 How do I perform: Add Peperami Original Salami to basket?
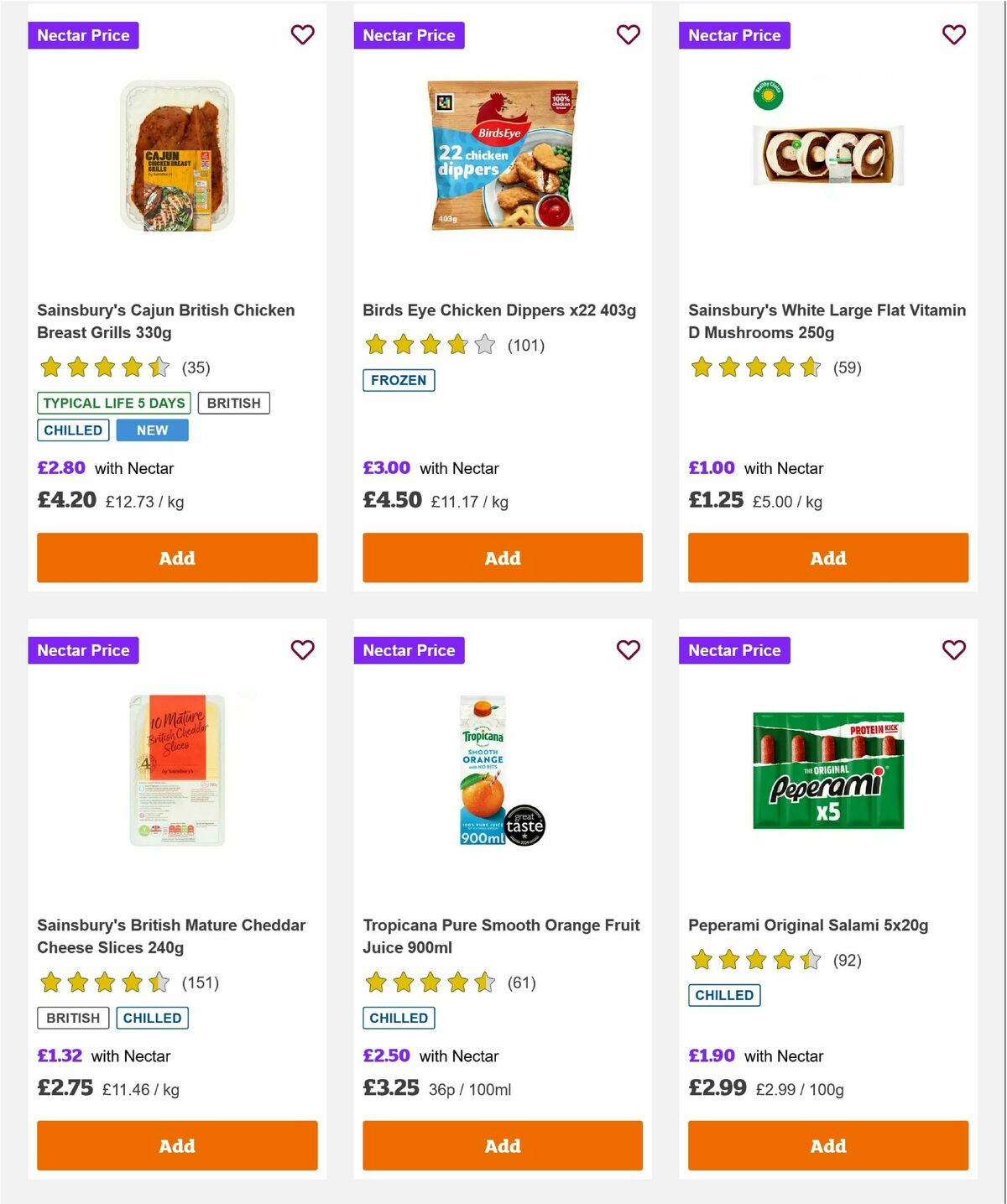coord(827,1145)
